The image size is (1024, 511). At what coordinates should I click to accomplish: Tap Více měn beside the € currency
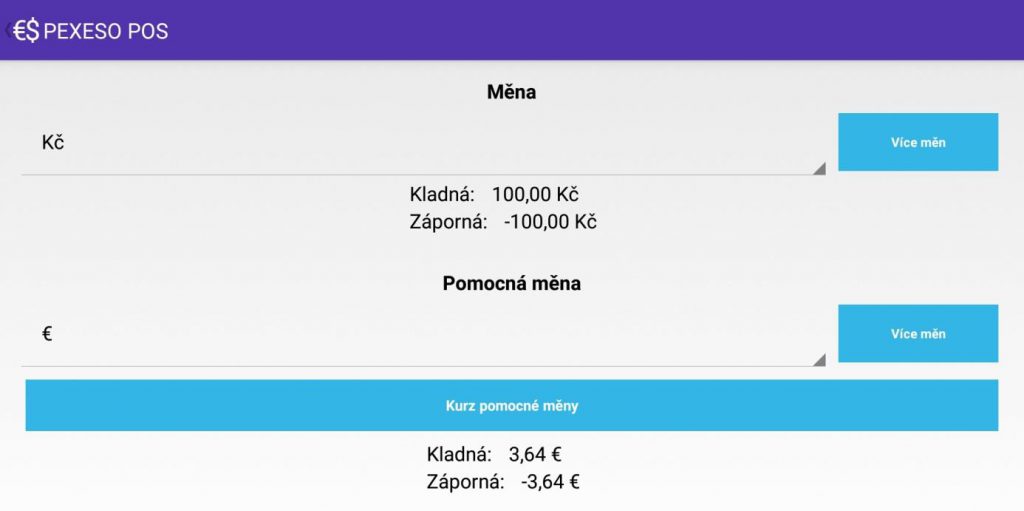coord(917,334)
